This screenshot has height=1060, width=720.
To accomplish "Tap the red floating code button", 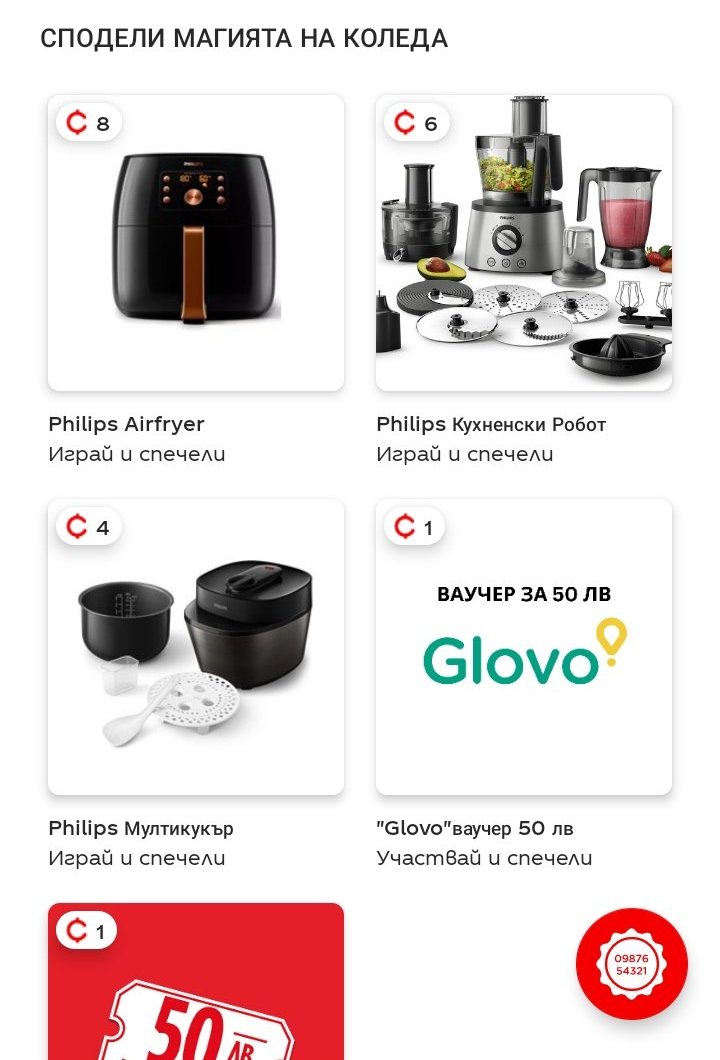I will pos(631,964).
